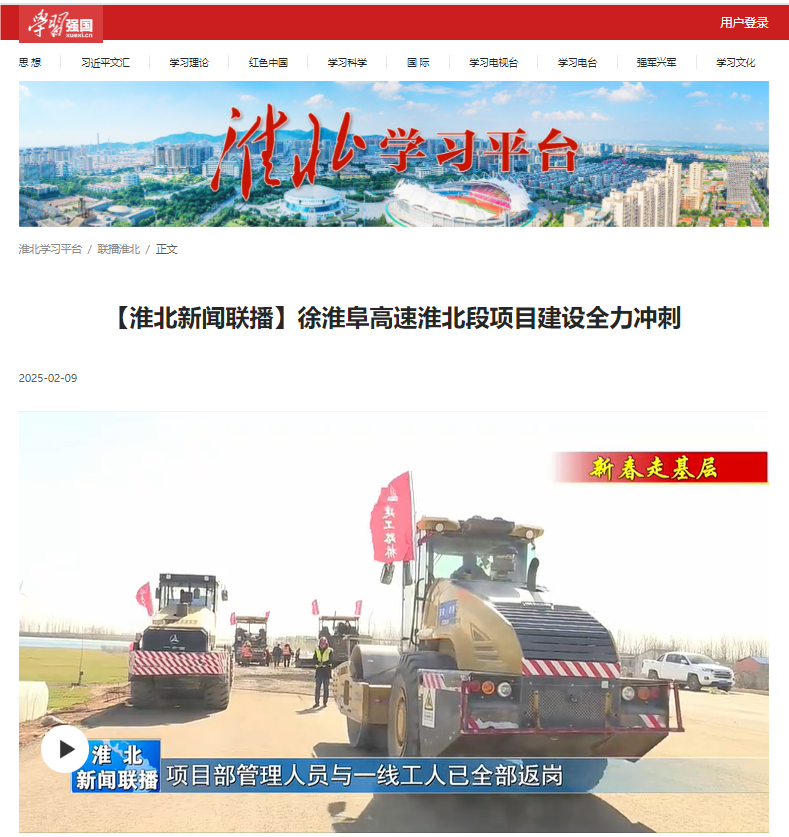Image resolution: width=789 pixels, height=837 pixels.
Task: Switch to the 国际 section
Action: click(418, 62)
